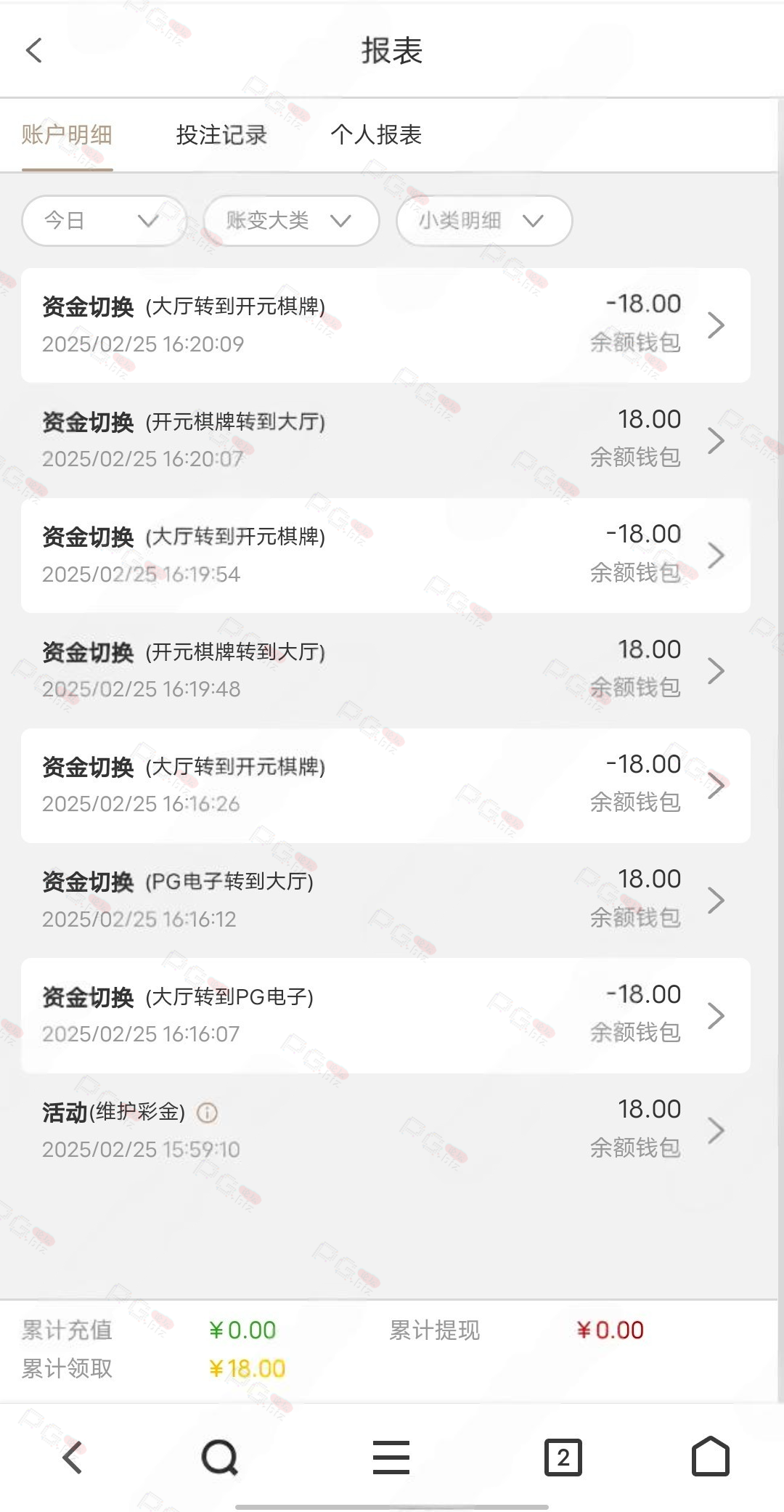Image resolution: width=784 pixels, height=1512 pixels.
Task: Open the 16:20:09 大厅转到开元棋牌 record
Action: (x=385, y=325)
